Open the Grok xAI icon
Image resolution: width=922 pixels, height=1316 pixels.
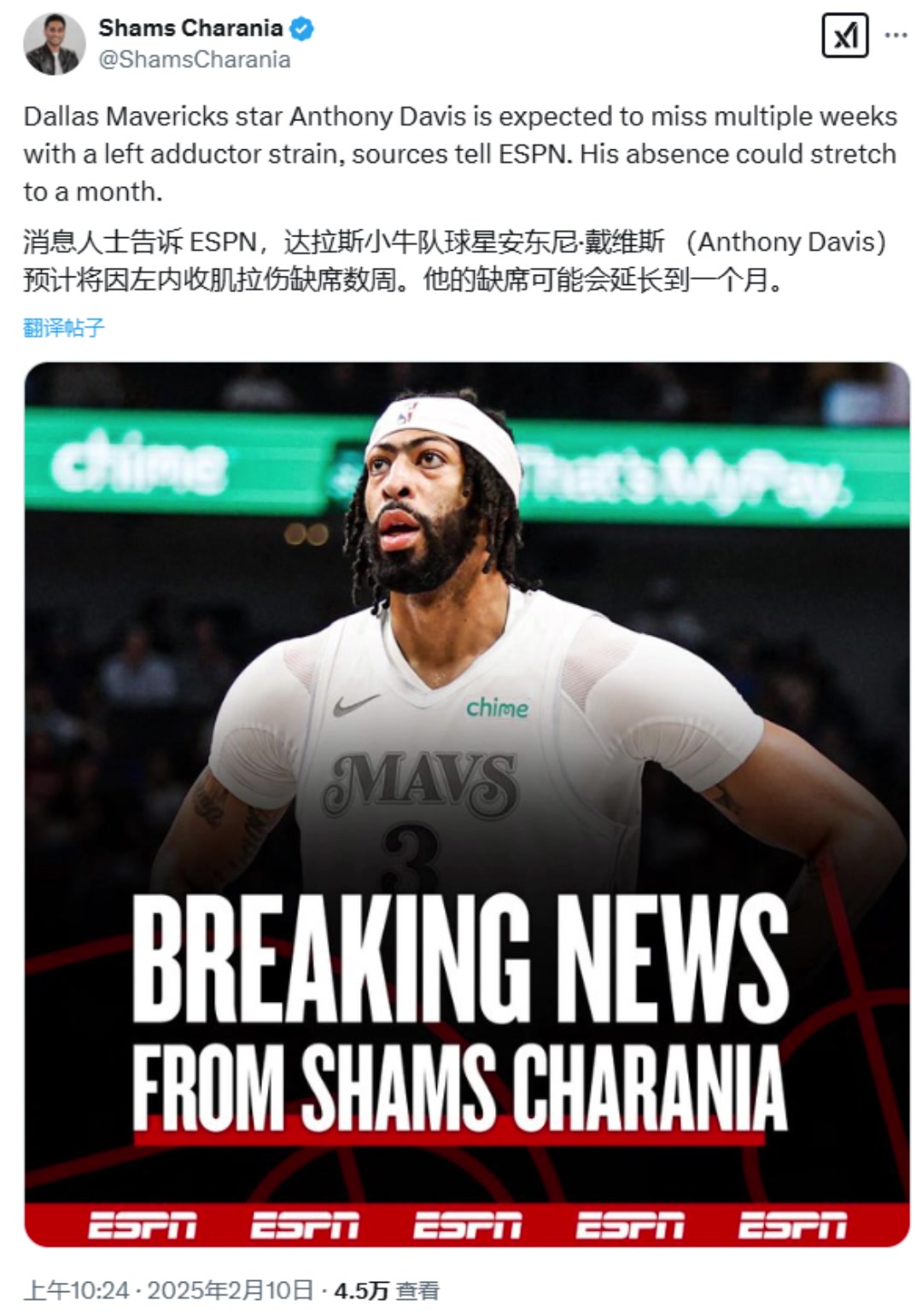[x=844, y=36]
